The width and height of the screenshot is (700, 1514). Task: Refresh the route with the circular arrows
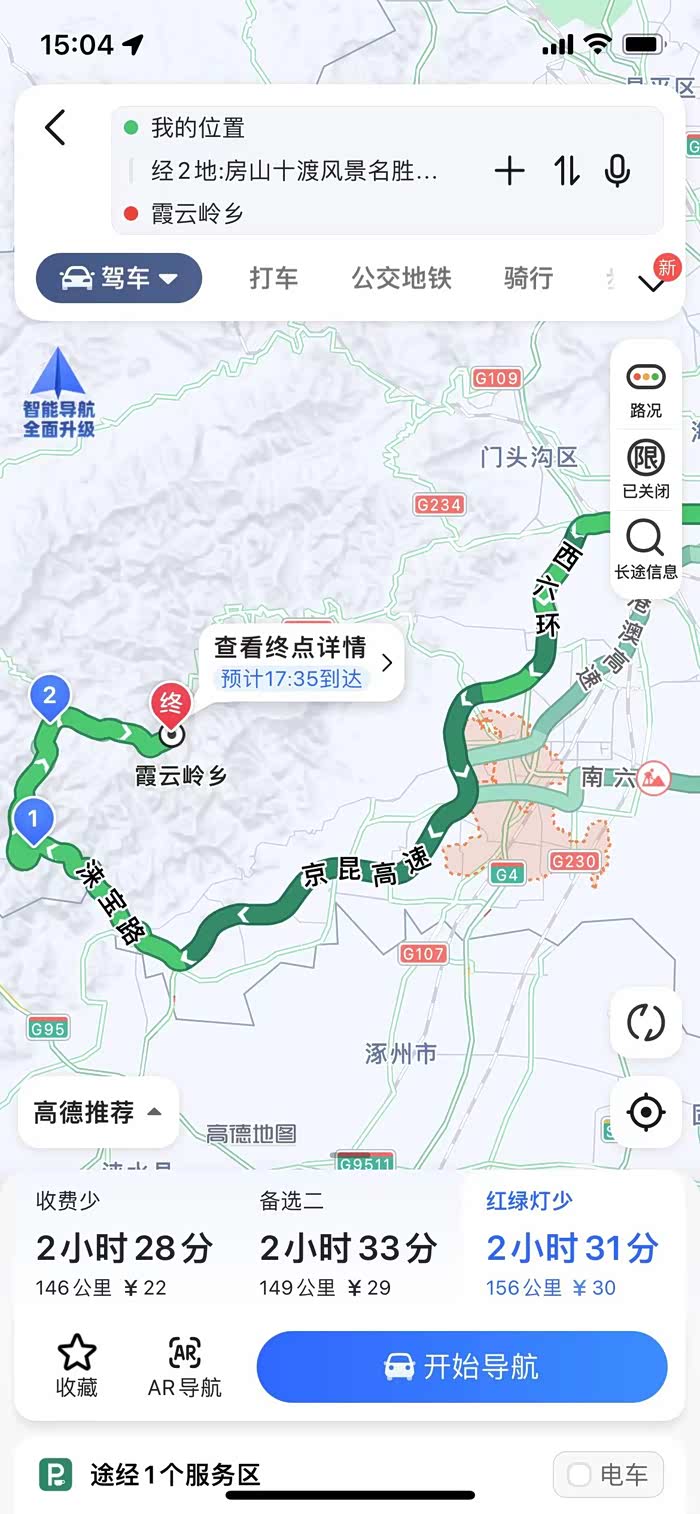point(645,1022)
